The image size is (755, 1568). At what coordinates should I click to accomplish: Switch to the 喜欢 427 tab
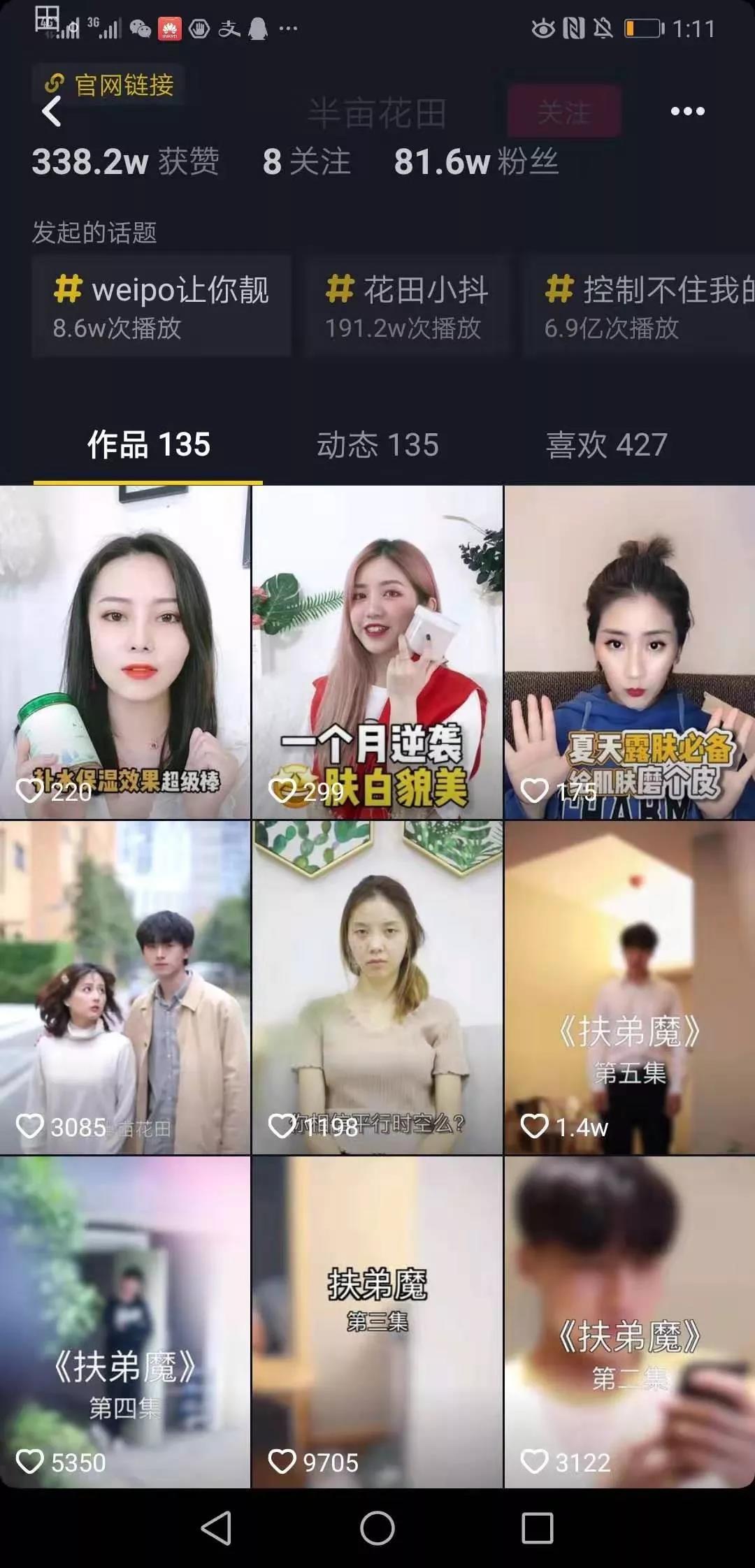pyautogui.click(x=606, y=444)
